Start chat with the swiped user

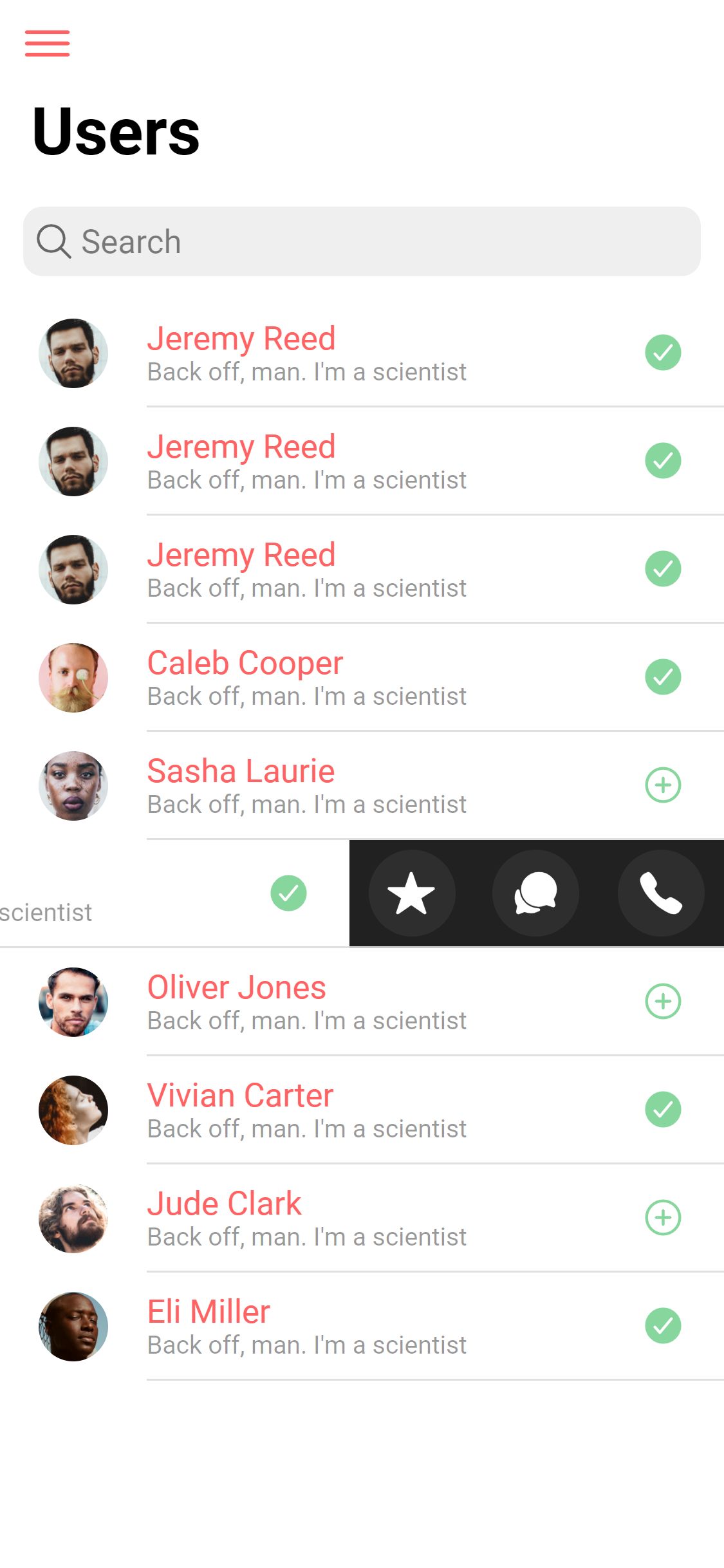(535, 893)
